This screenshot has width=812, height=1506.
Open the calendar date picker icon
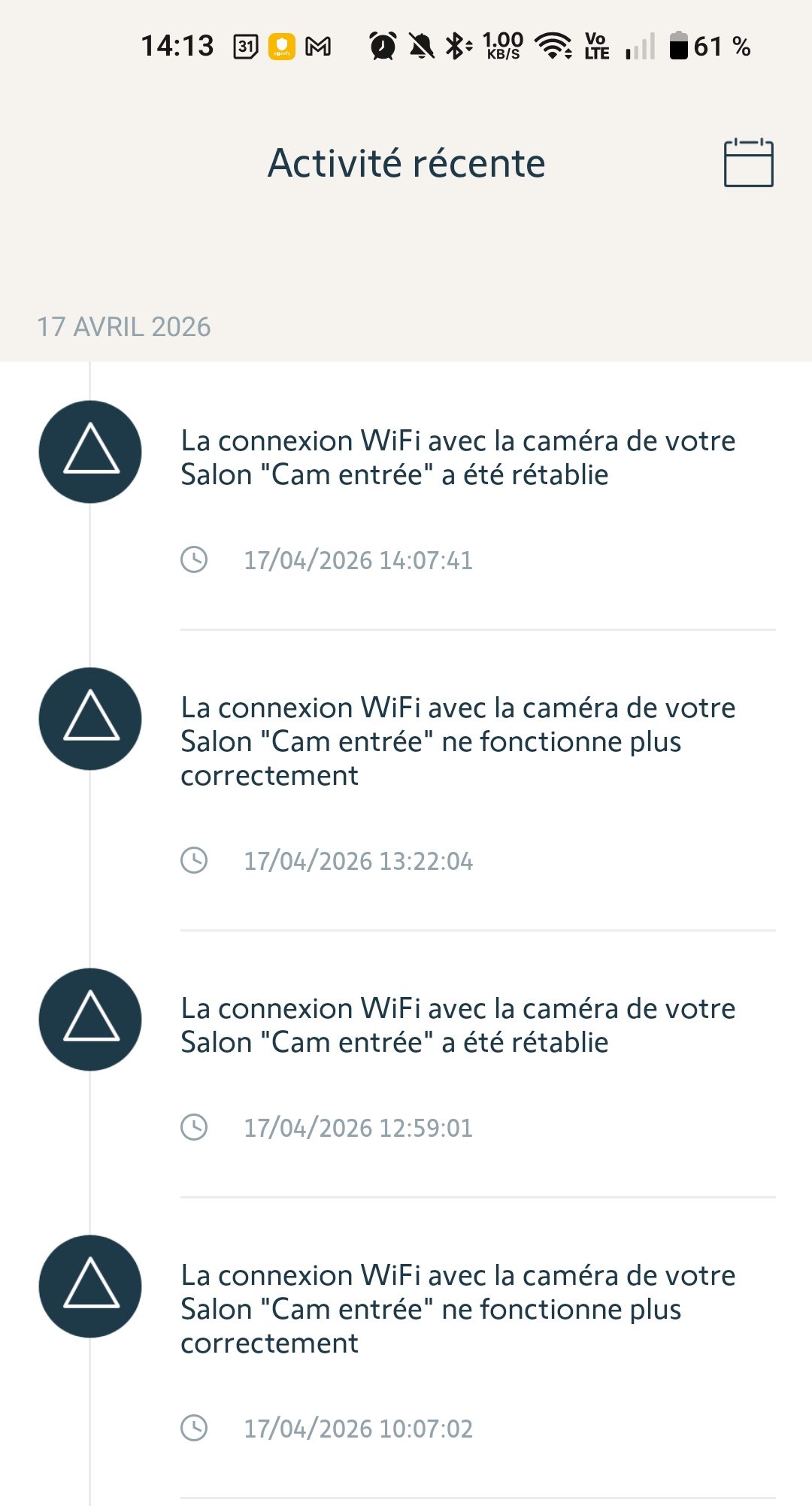point(748,162)
